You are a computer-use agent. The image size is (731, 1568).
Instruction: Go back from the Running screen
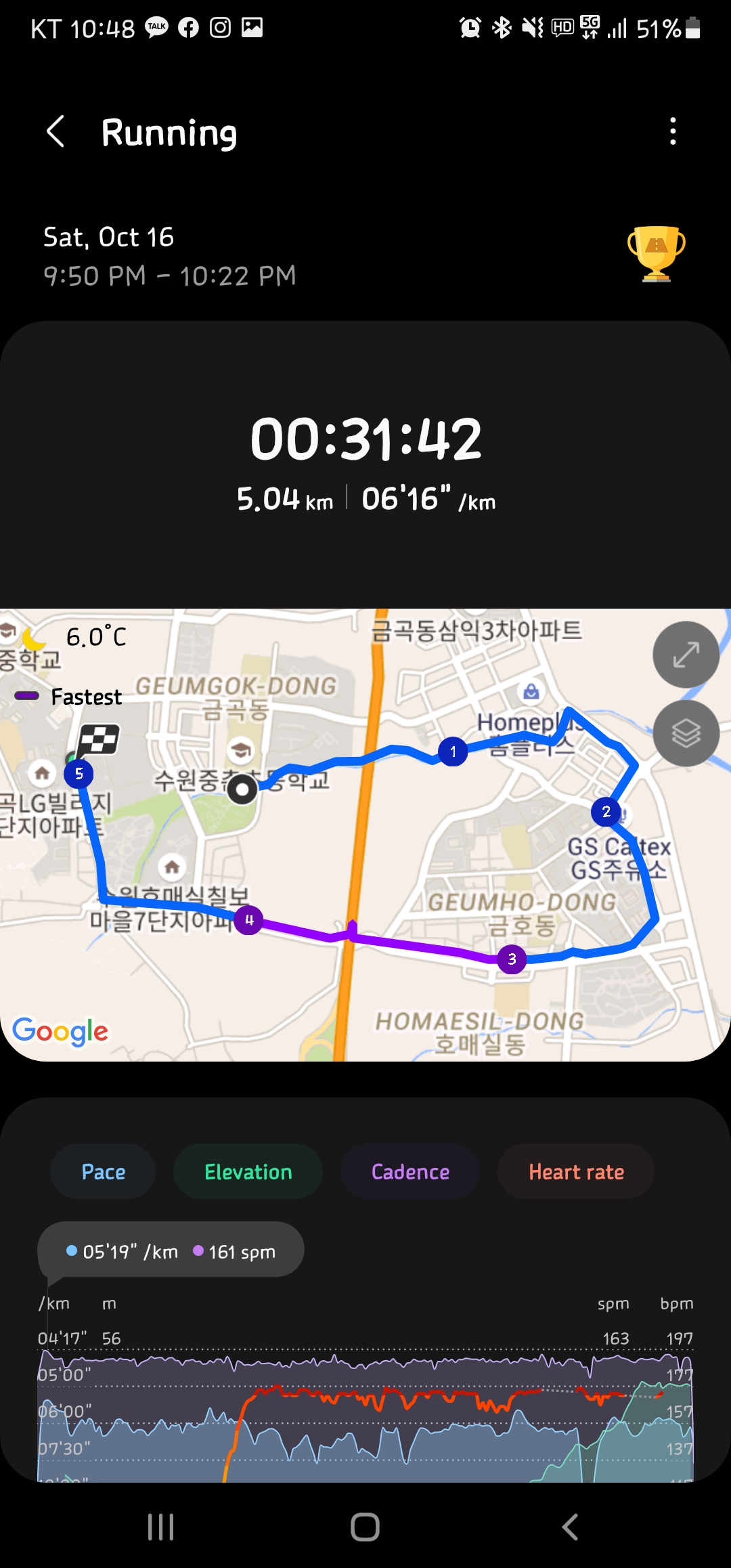click(56, 131)
